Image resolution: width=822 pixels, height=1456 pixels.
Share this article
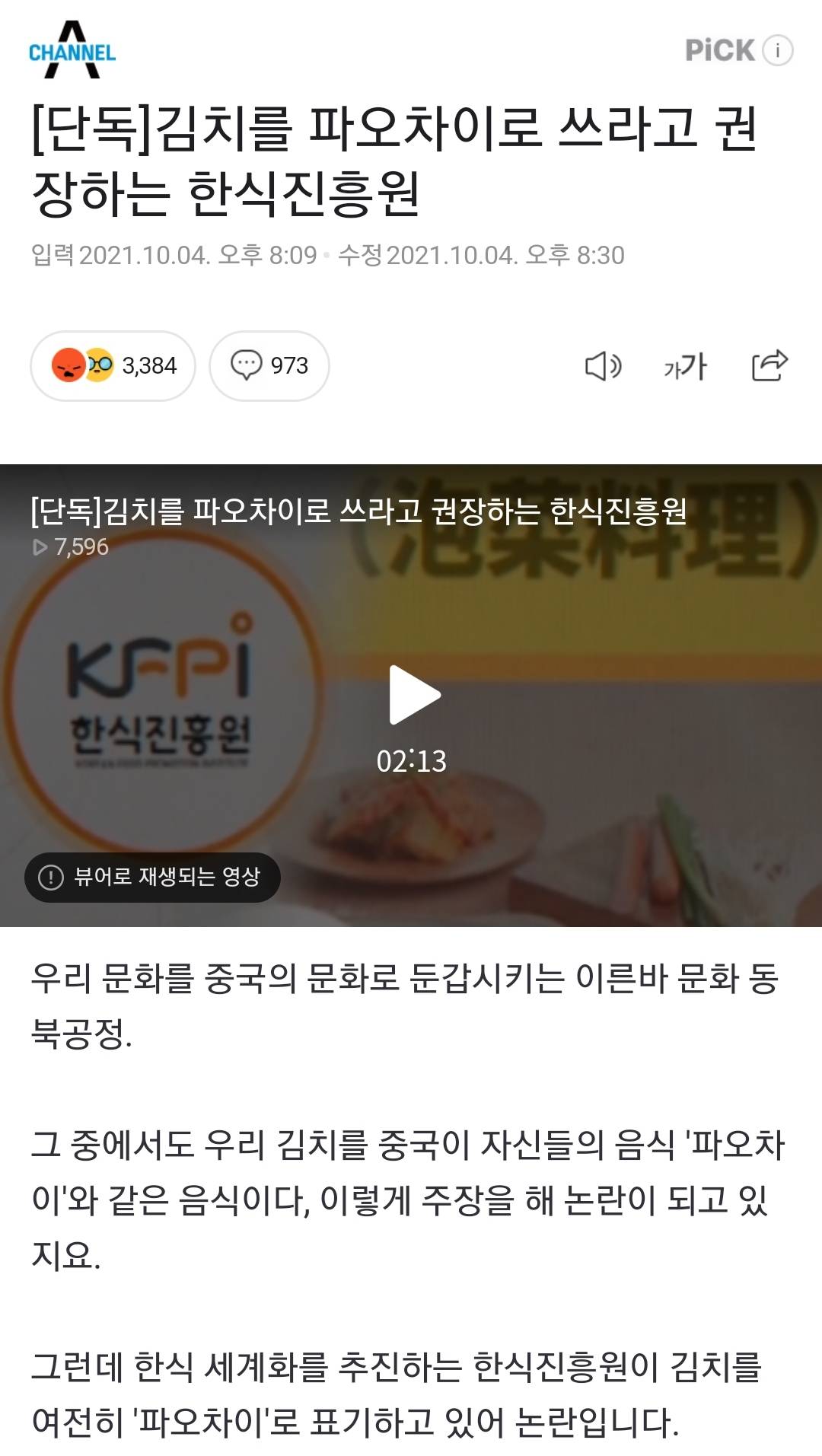[x=769, y=366]
